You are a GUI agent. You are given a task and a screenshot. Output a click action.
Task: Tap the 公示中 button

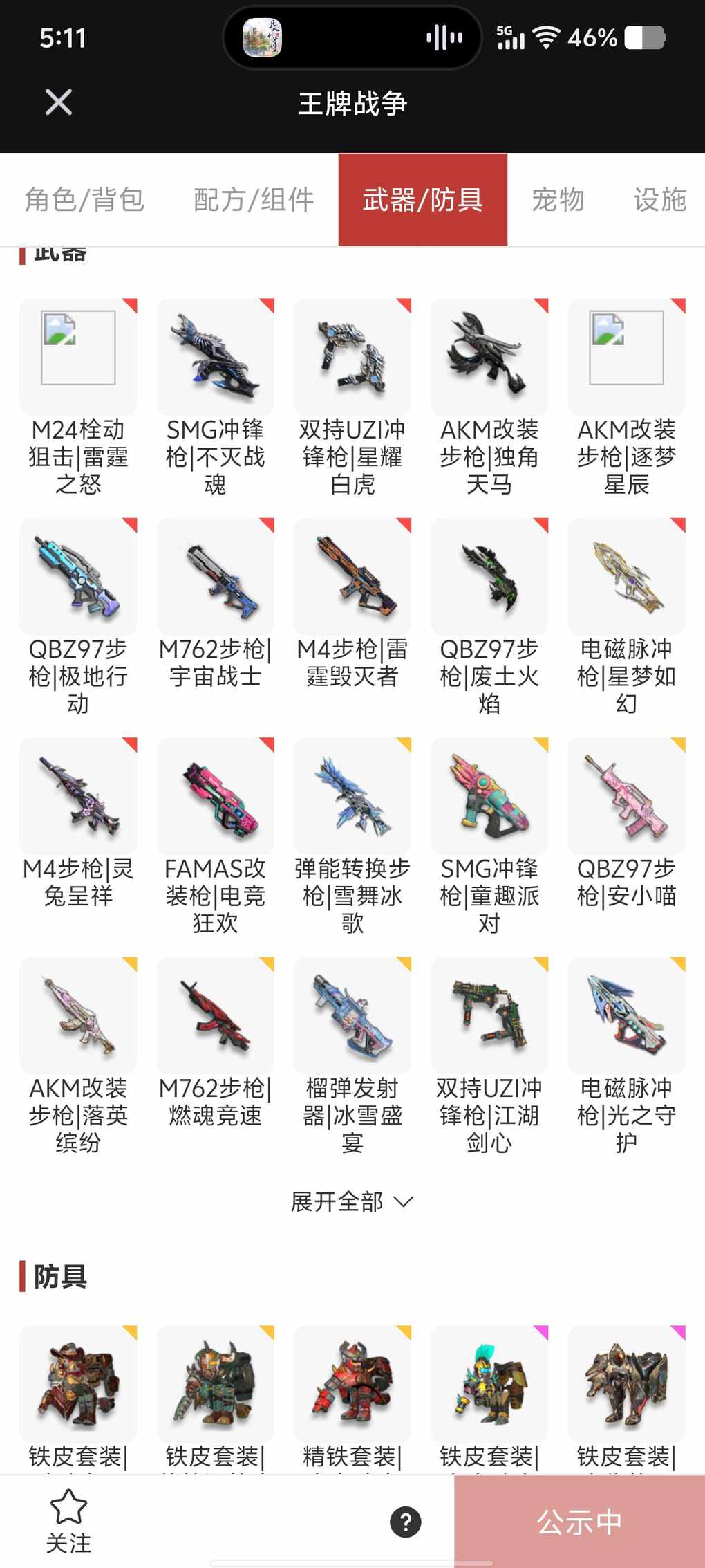(579, 1522)
